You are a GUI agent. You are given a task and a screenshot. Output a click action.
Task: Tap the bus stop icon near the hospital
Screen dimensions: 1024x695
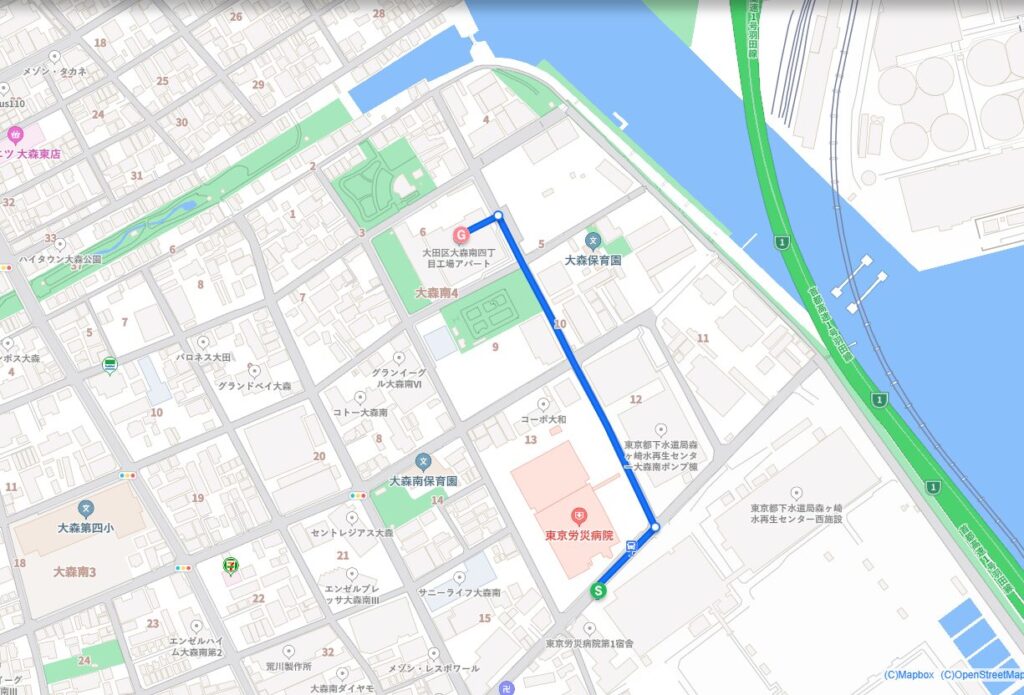[631, 546]
